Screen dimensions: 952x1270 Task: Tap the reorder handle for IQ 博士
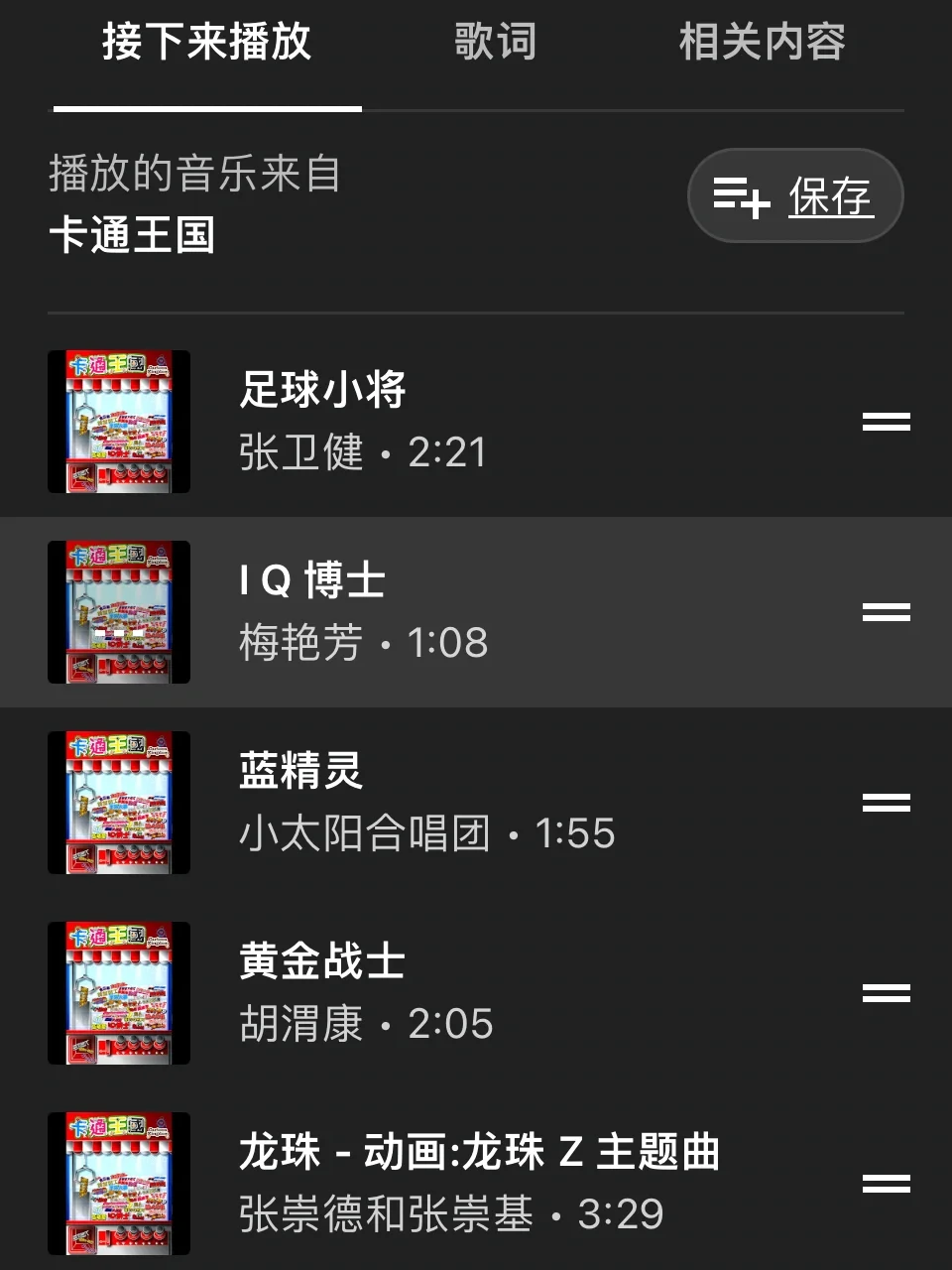pyautogui.click(x=886, y=613)
